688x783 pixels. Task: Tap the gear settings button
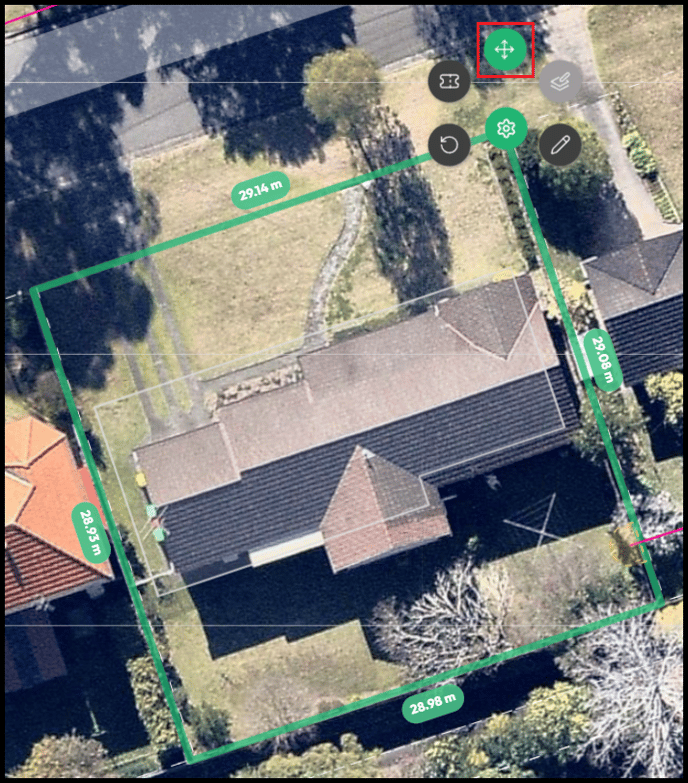coord(506,128)
